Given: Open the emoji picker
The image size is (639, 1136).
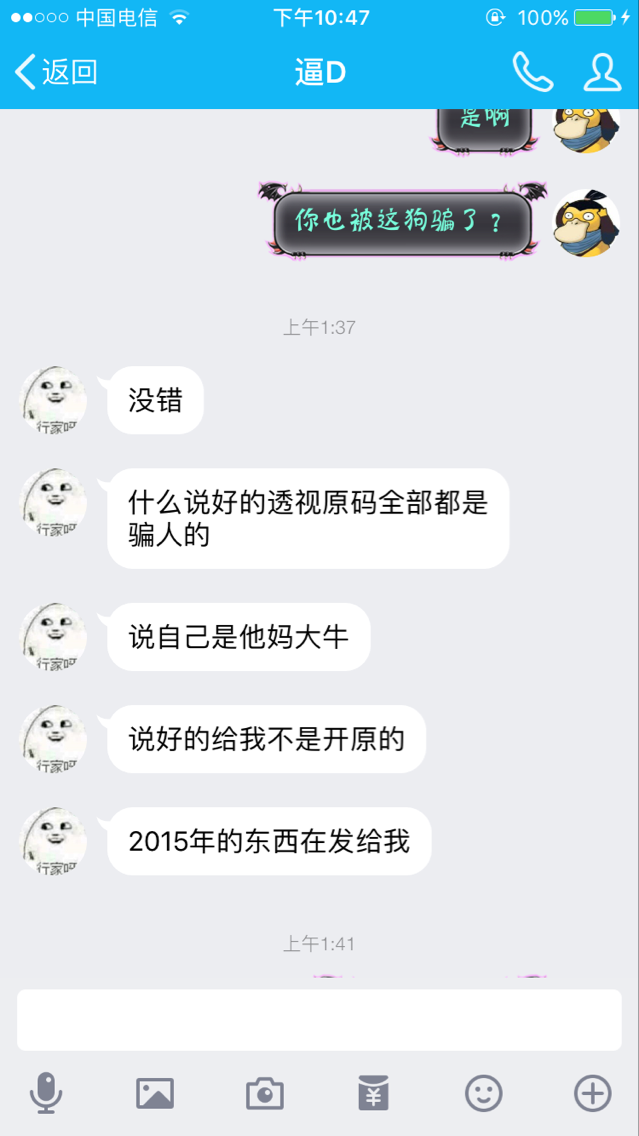Looking at the screenshot, I should tap(483, 1093).
